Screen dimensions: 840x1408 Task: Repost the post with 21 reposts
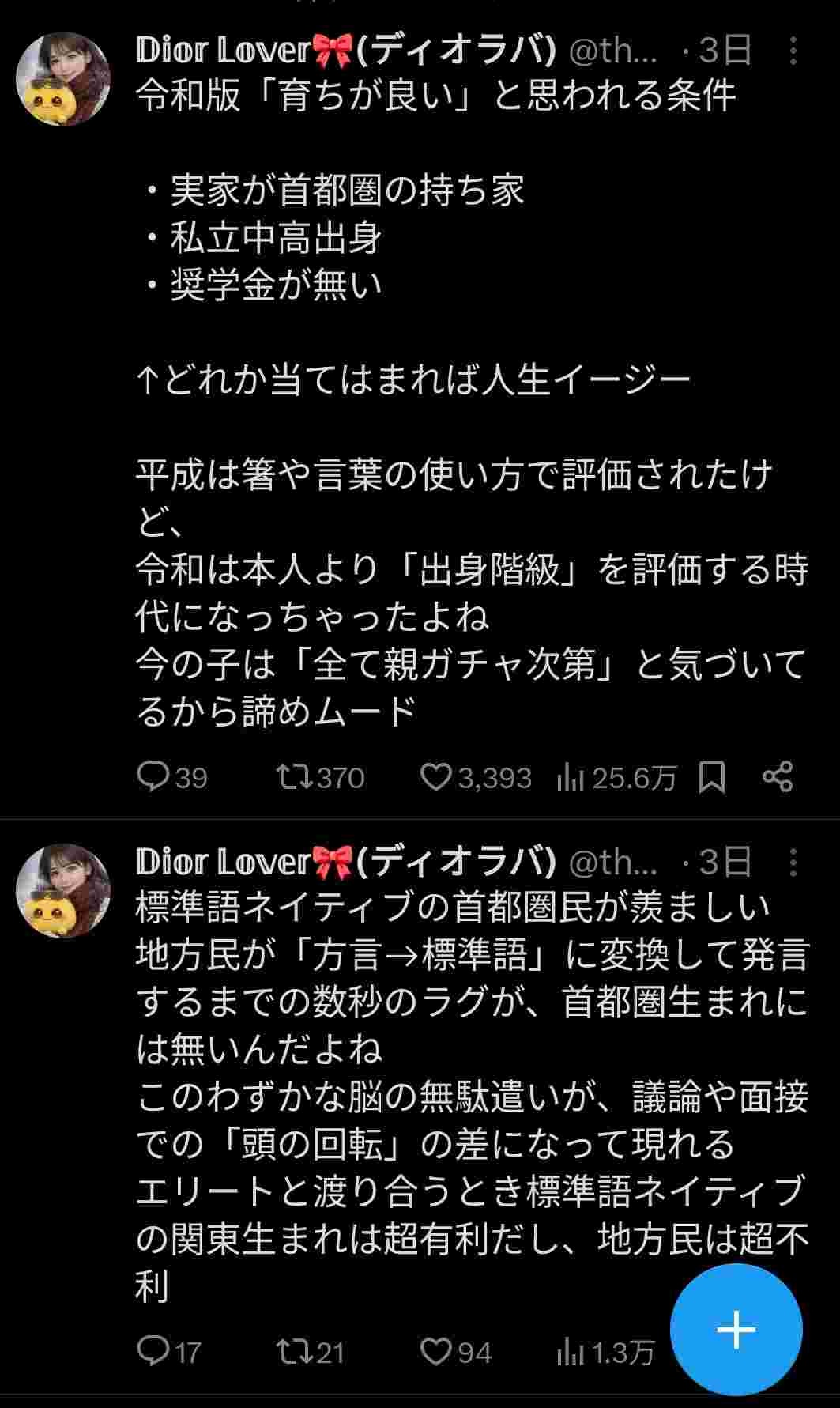point(296,1351)
